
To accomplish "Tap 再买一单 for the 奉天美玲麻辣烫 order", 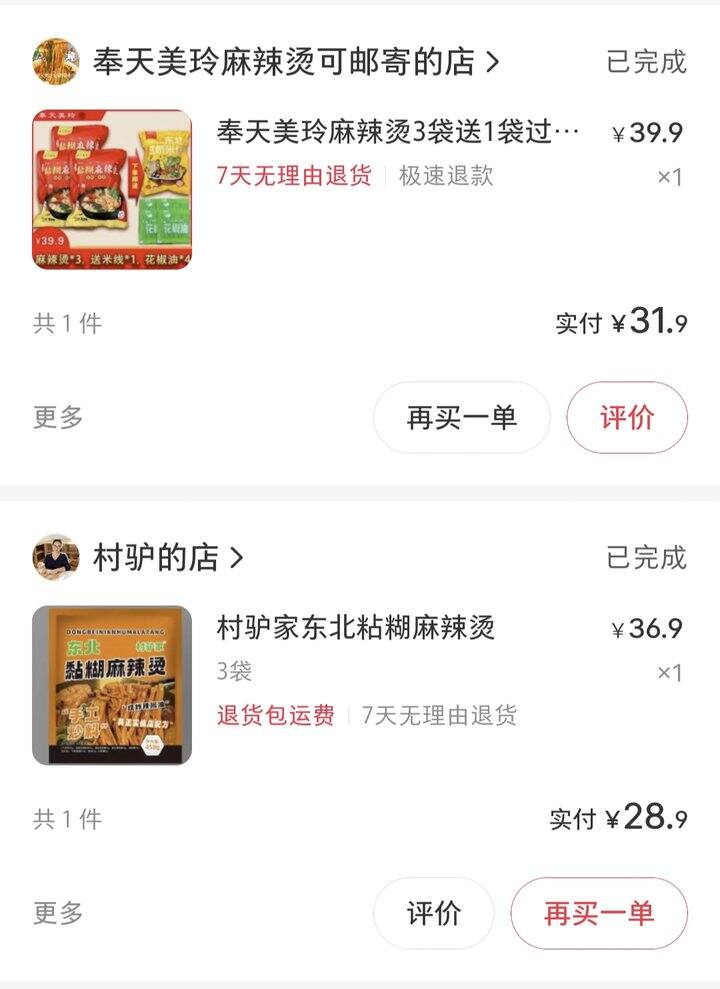I will coord(462,418).
